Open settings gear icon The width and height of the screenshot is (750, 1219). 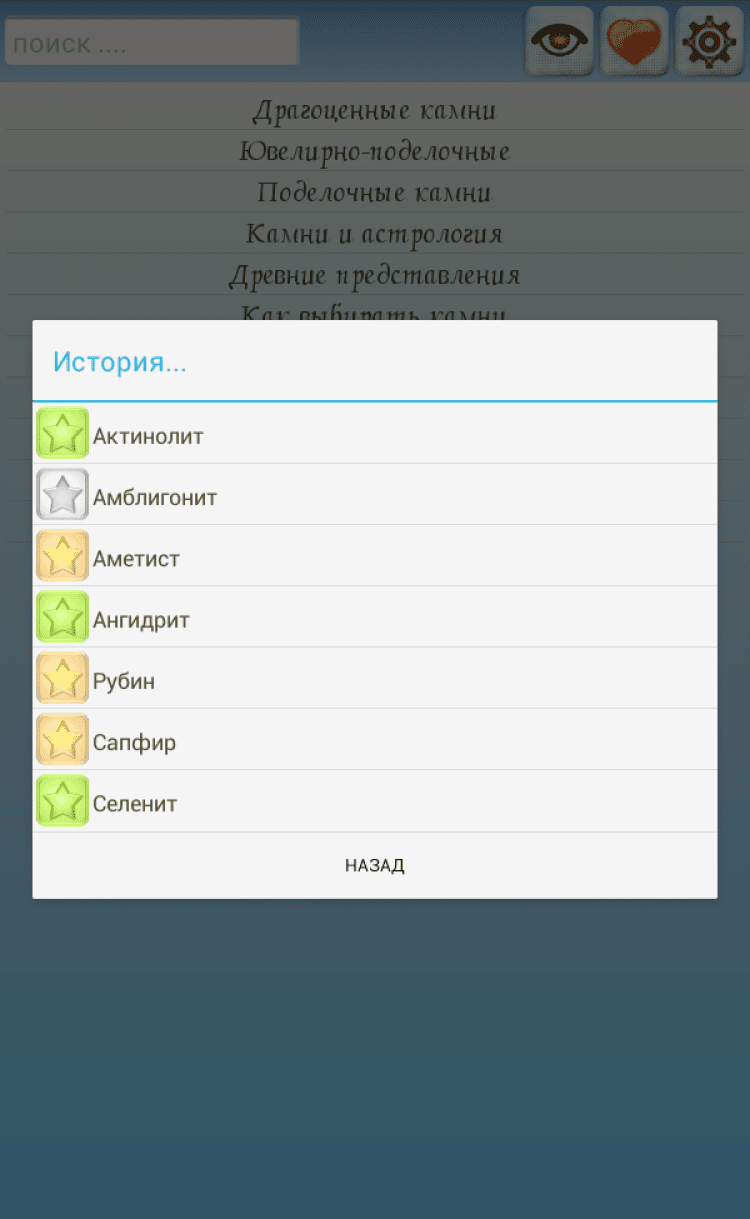(x=709, y=41)
